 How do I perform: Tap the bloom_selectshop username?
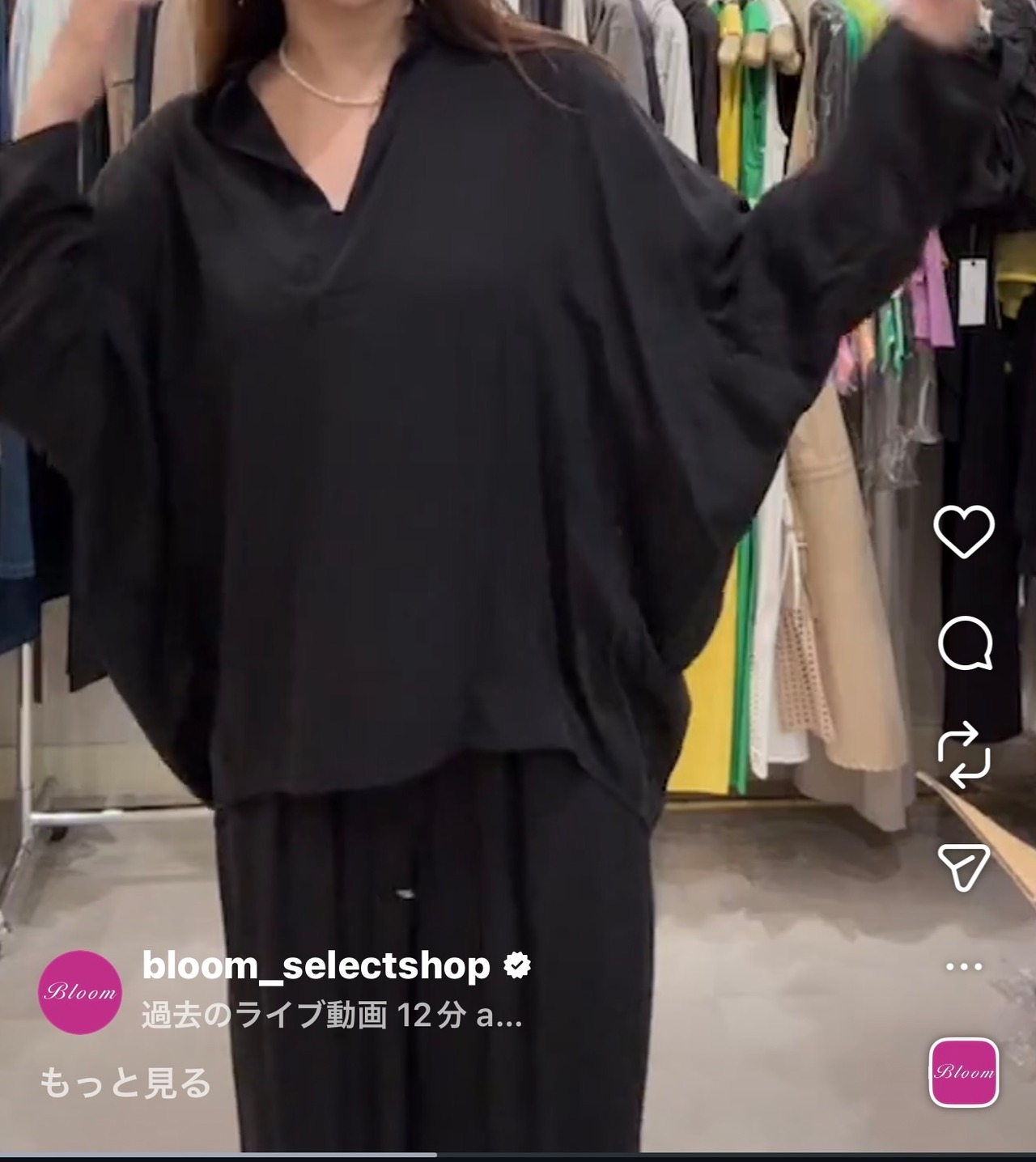point(316,966)
